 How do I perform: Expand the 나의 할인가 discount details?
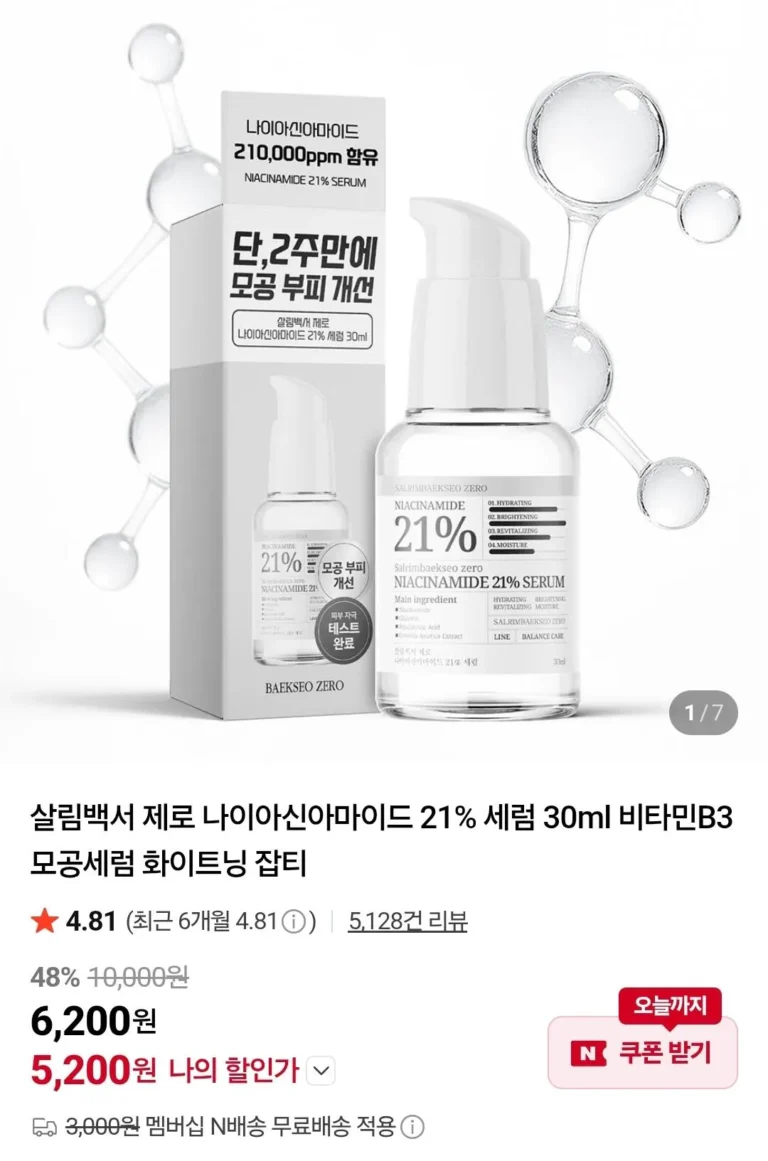coord(321,1072)
